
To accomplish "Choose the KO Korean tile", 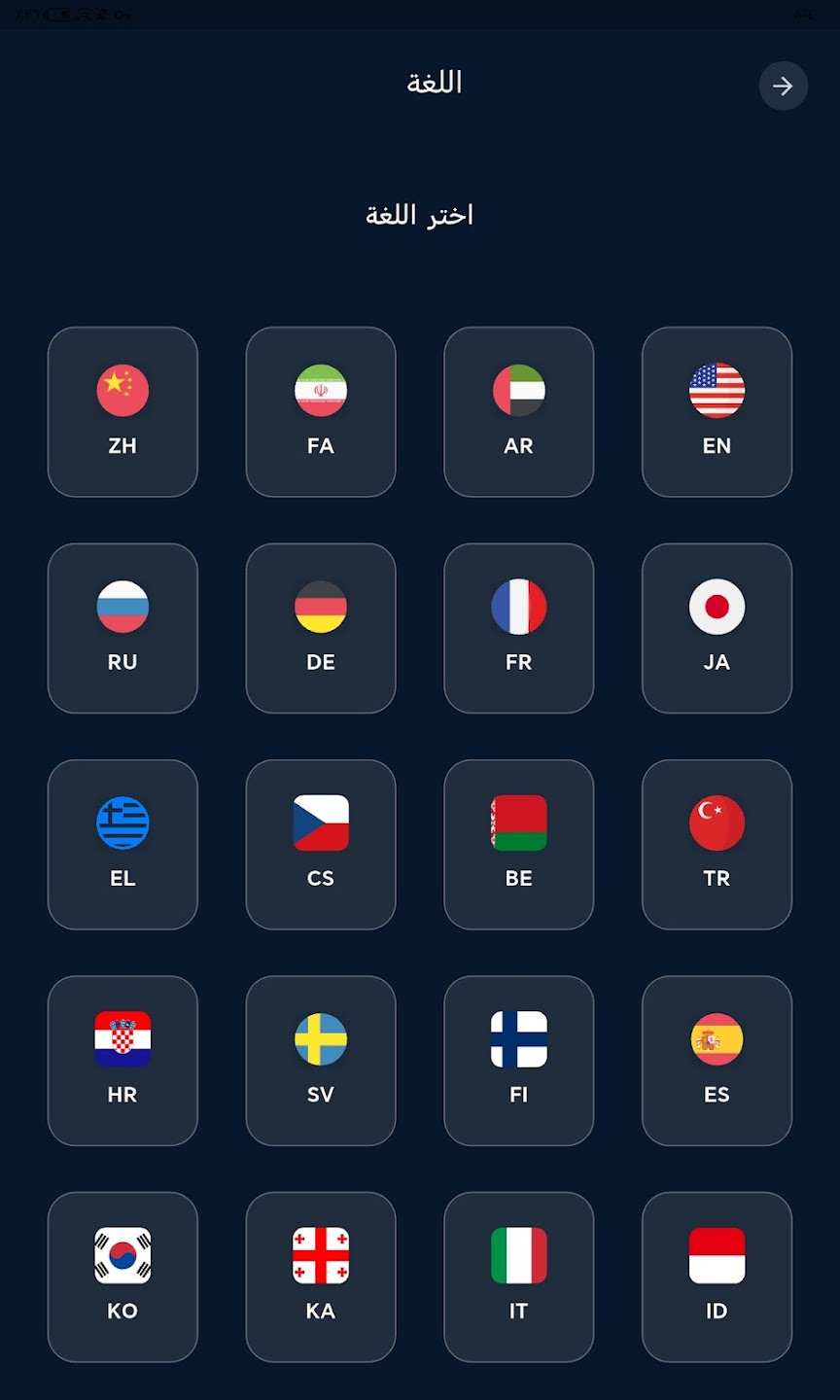I will click(x=122, y=1277).
